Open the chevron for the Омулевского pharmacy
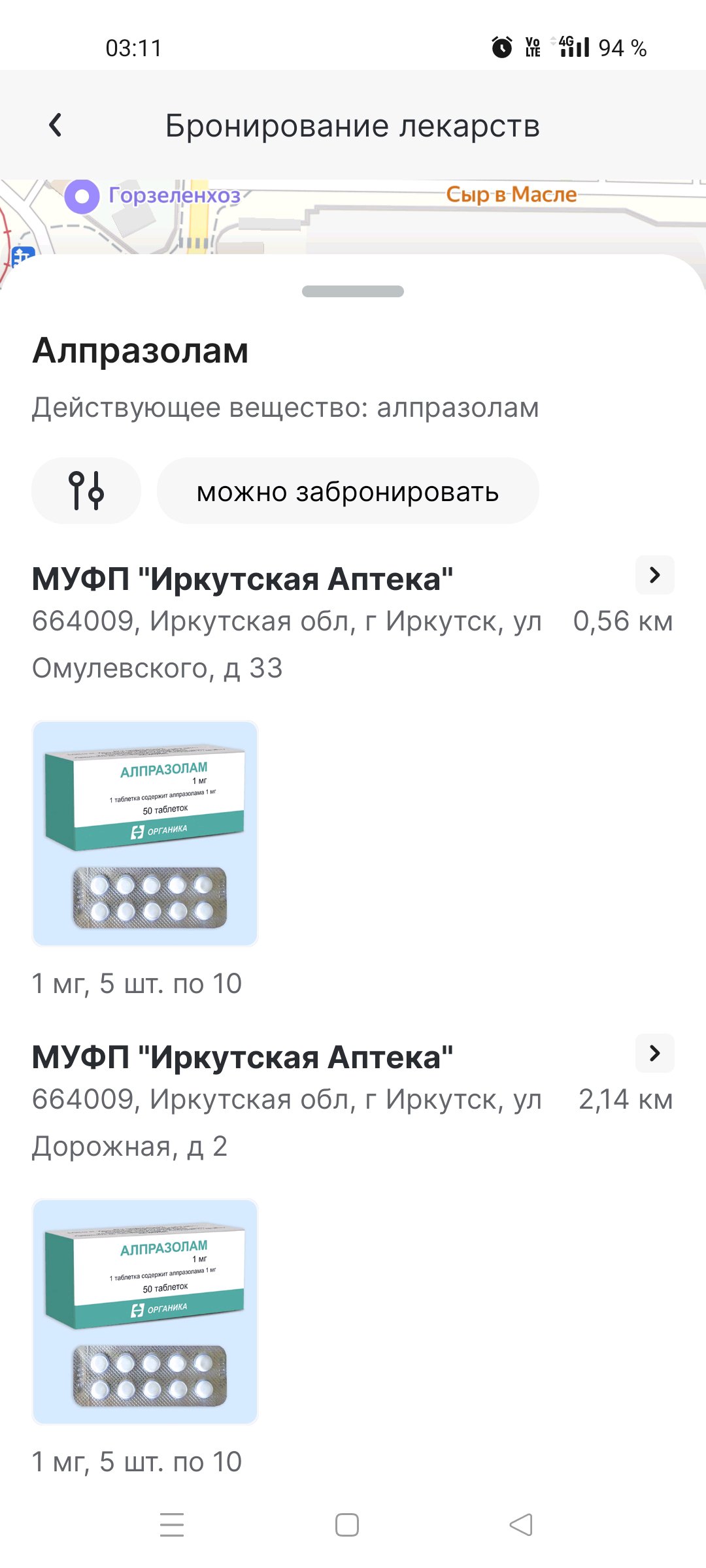The width and height of the screenshot is (706, 1568). [x=654, y=575]
